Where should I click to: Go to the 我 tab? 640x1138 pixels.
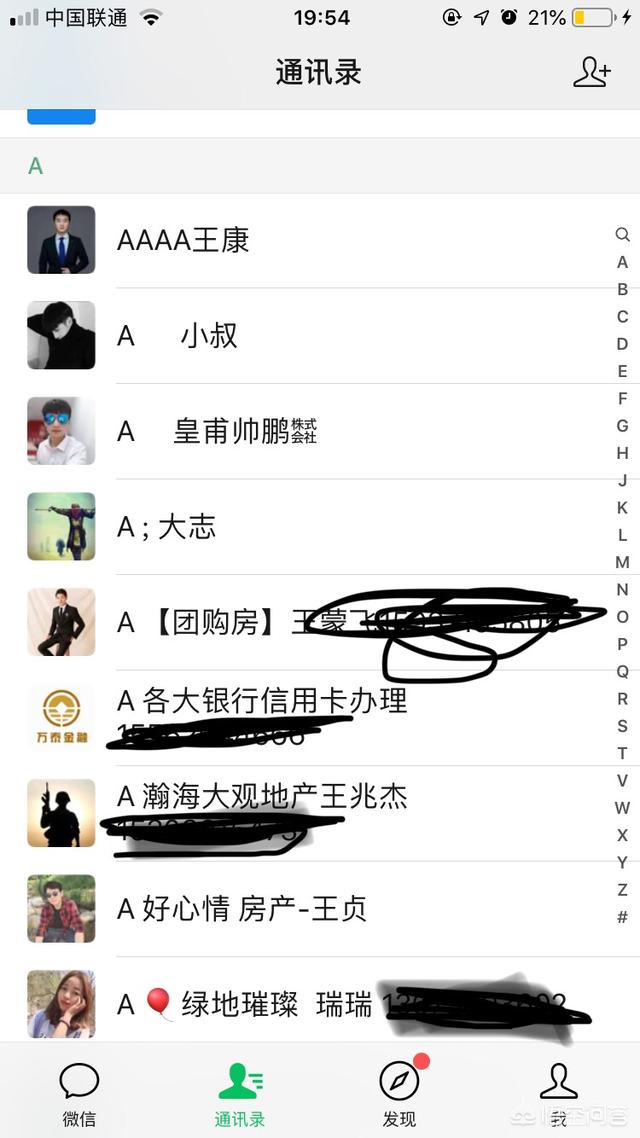(x=558, y=1093)
